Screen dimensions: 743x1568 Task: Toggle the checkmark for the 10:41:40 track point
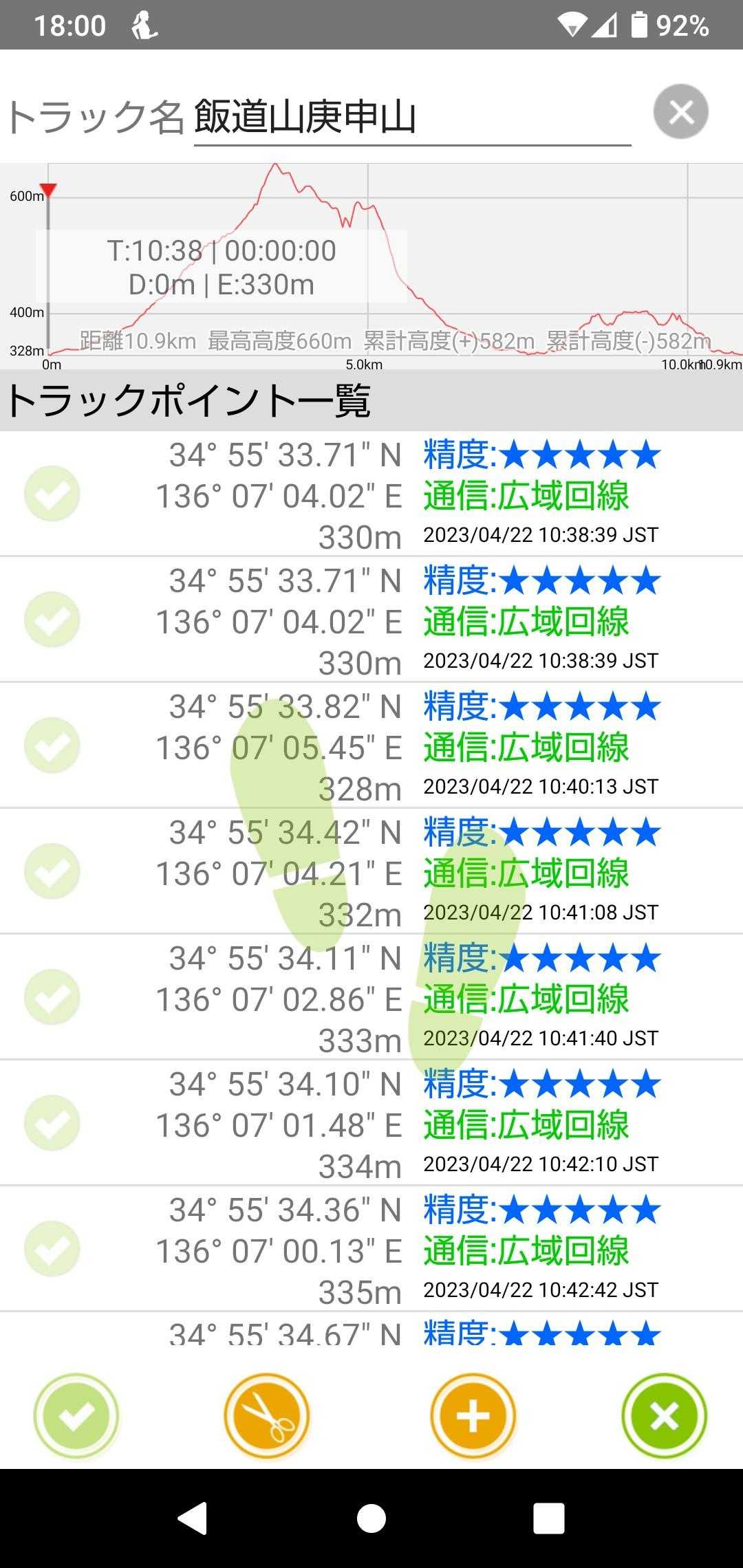tap(52, 997)
